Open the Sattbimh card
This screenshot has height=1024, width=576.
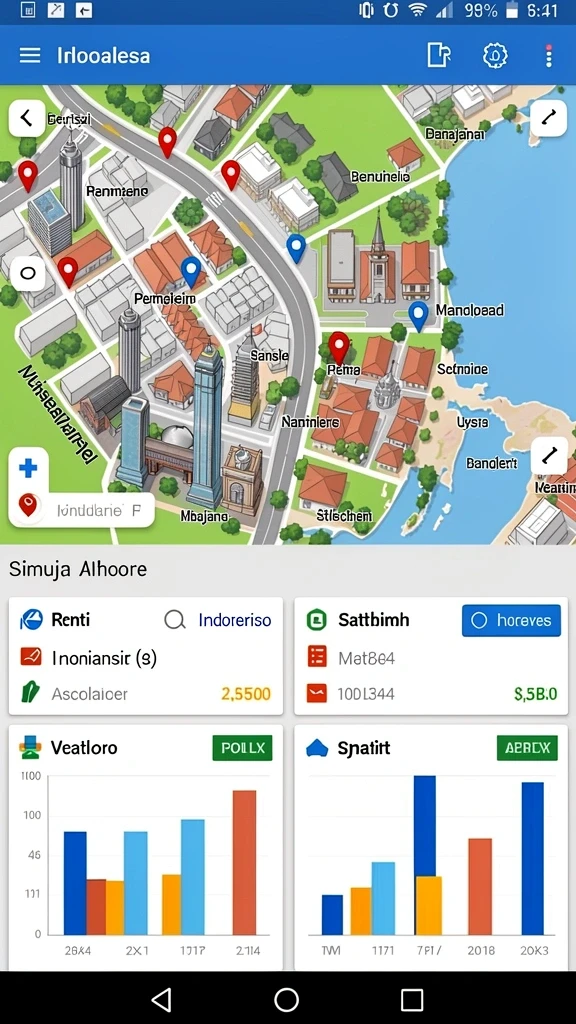[x=431, y=656]
